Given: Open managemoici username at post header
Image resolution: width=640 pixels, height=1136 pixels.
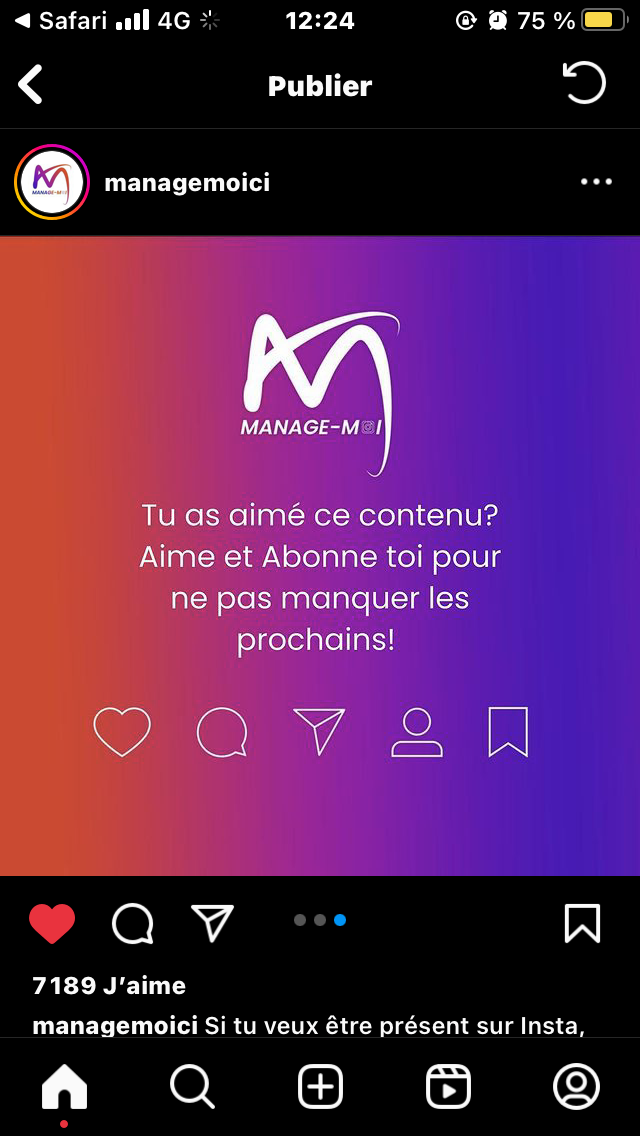Looking at the screenshot, I should click(x=187, y=183).
